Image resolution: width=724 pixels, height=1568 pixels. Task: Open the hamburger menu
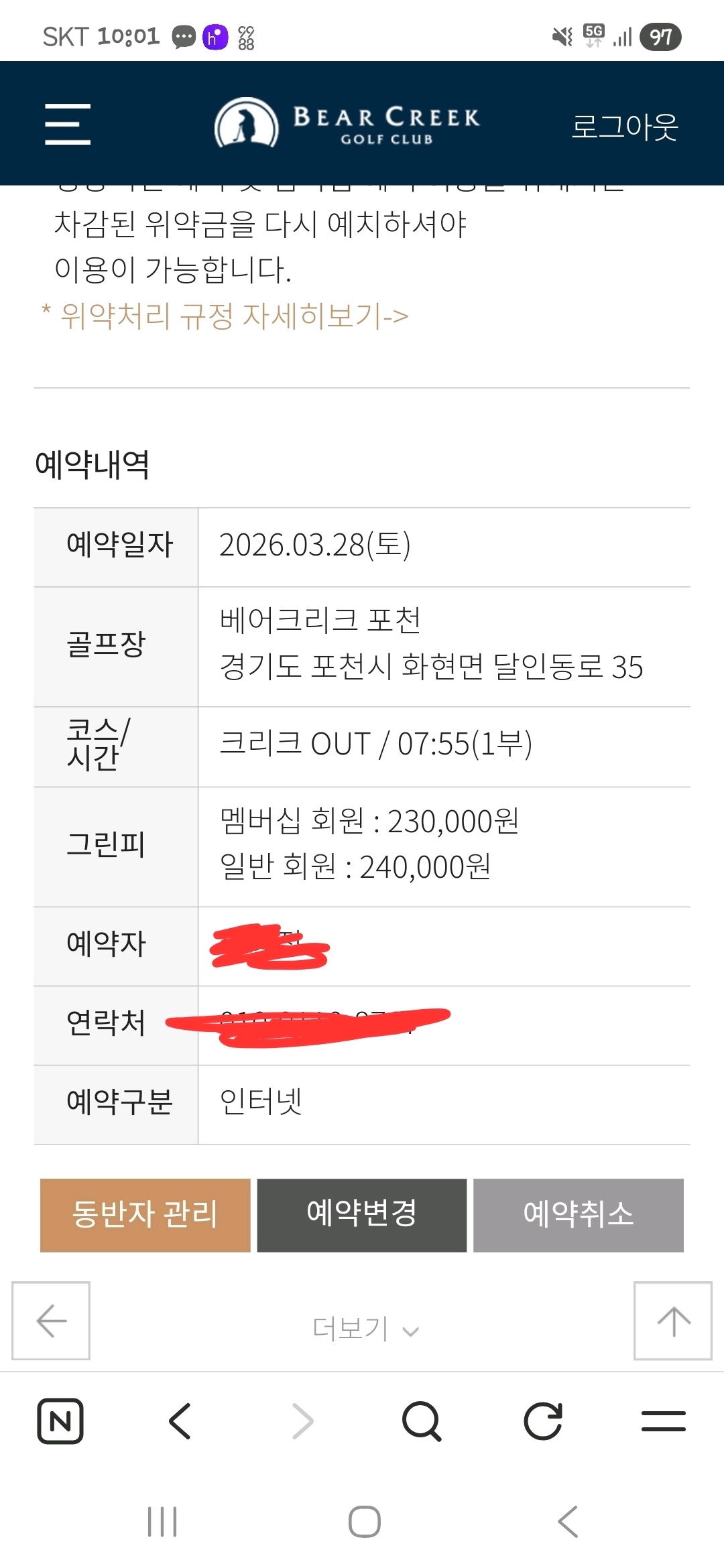[x=68, y=125]
